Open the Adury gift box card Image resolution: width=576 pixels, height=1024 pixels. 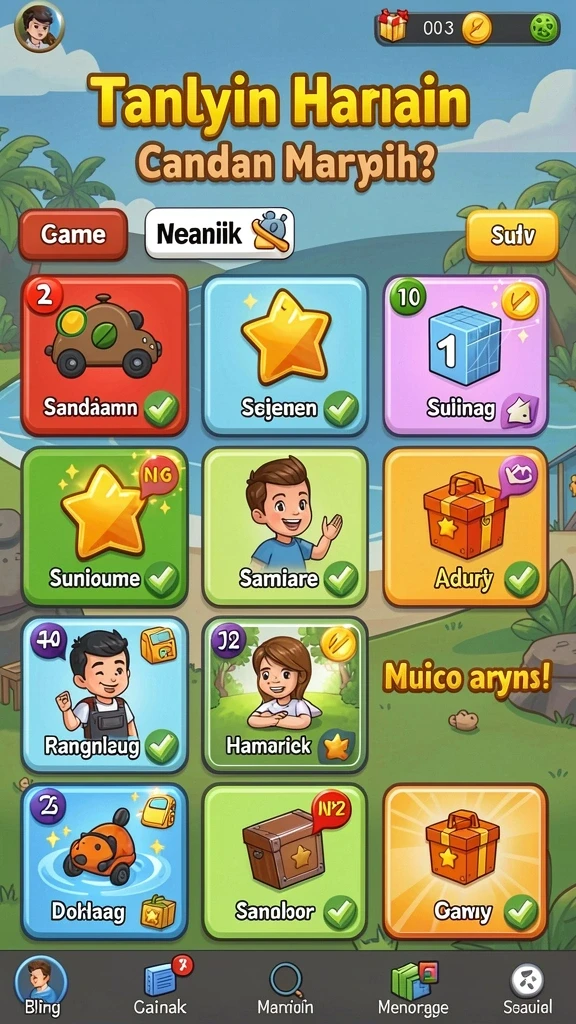point(465,526)
